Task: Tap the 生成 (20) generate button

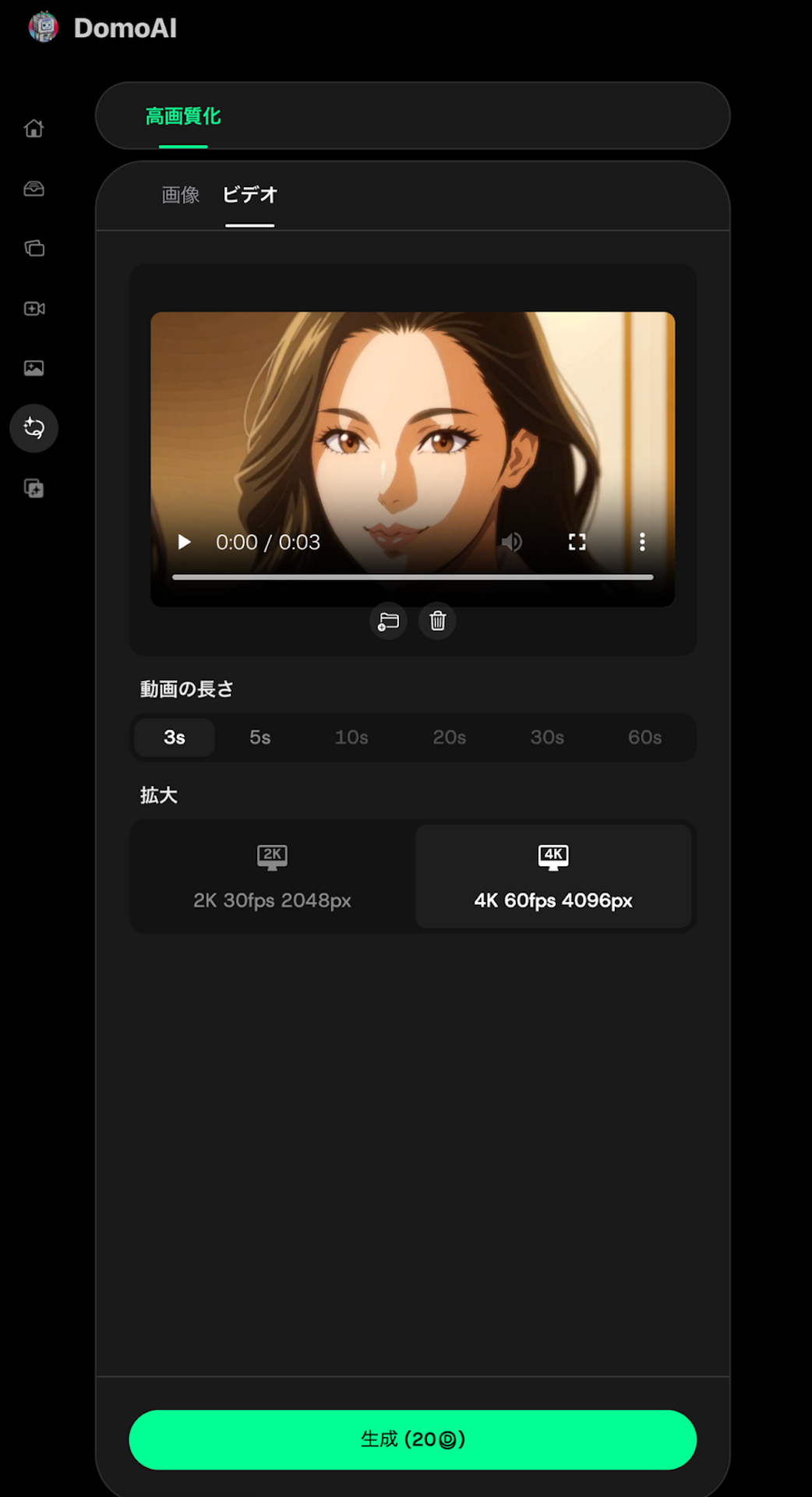Action: (412, 1439)
